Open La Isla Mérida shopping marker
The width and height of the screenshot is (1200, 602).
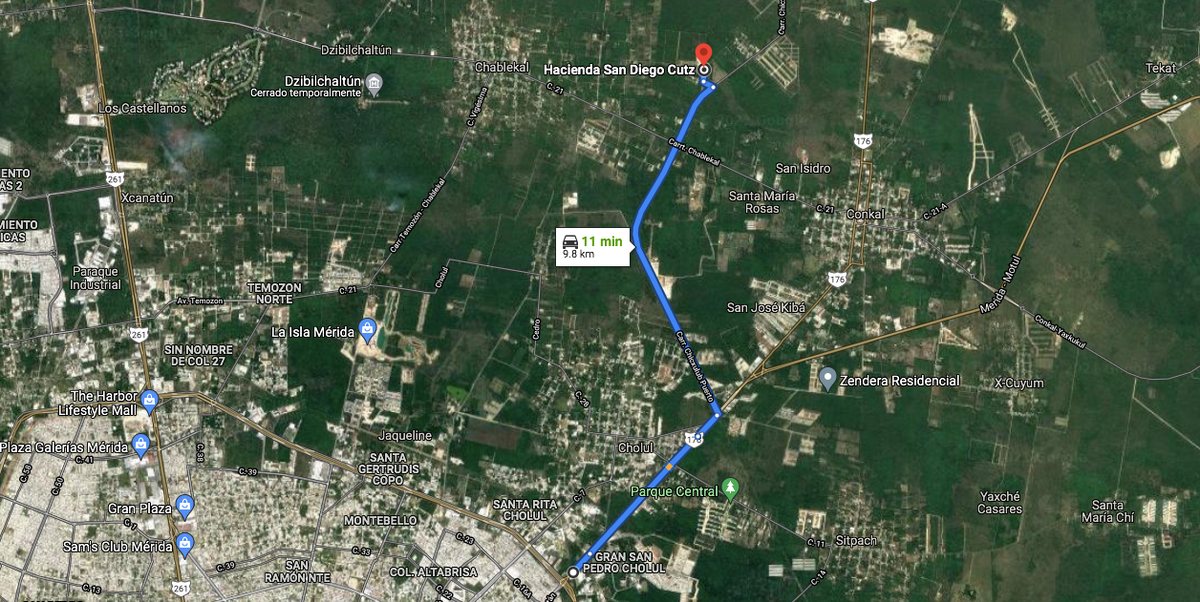pos(368,329)
